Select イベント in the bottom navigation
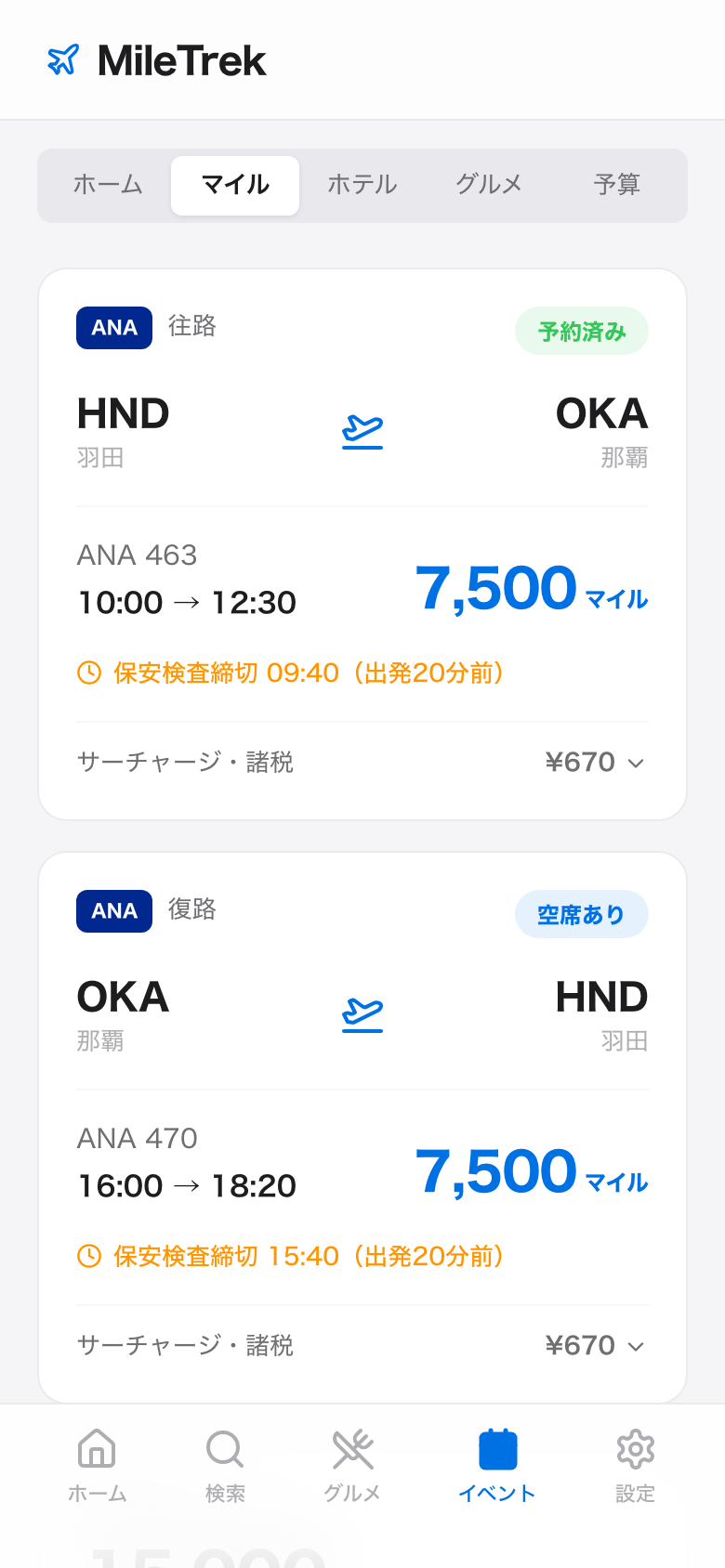Viewport: 725px width, 1568px height. 497,1465
